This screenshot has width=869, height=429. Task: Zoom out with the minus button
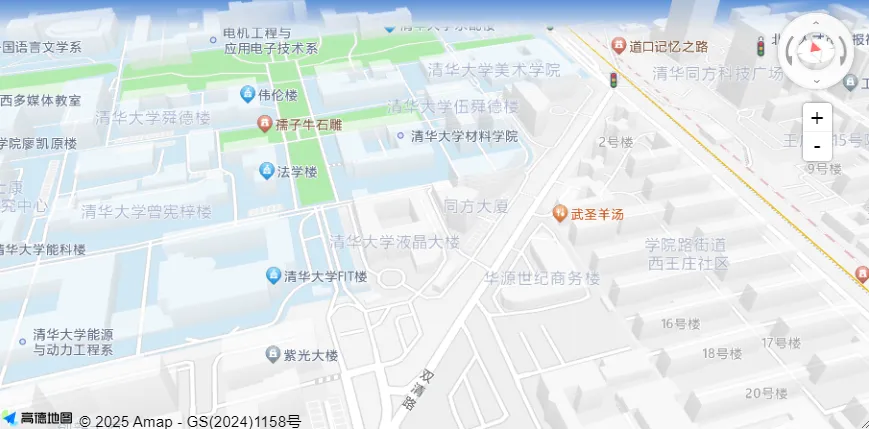817,146
